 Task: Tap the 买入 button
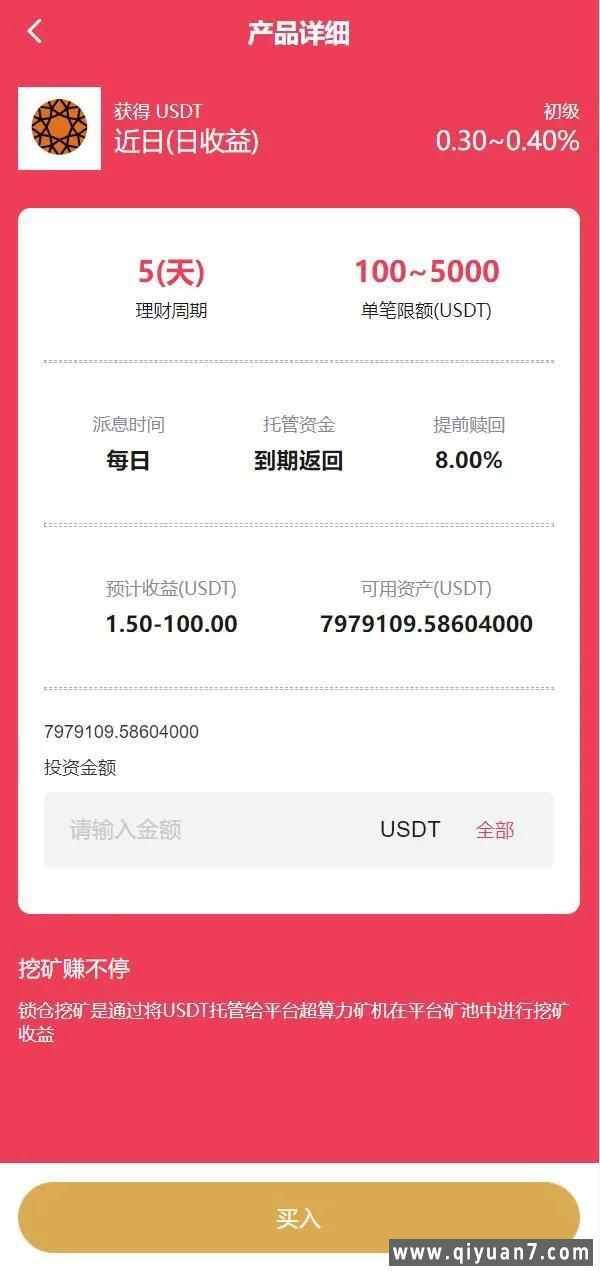[298, 1217]
